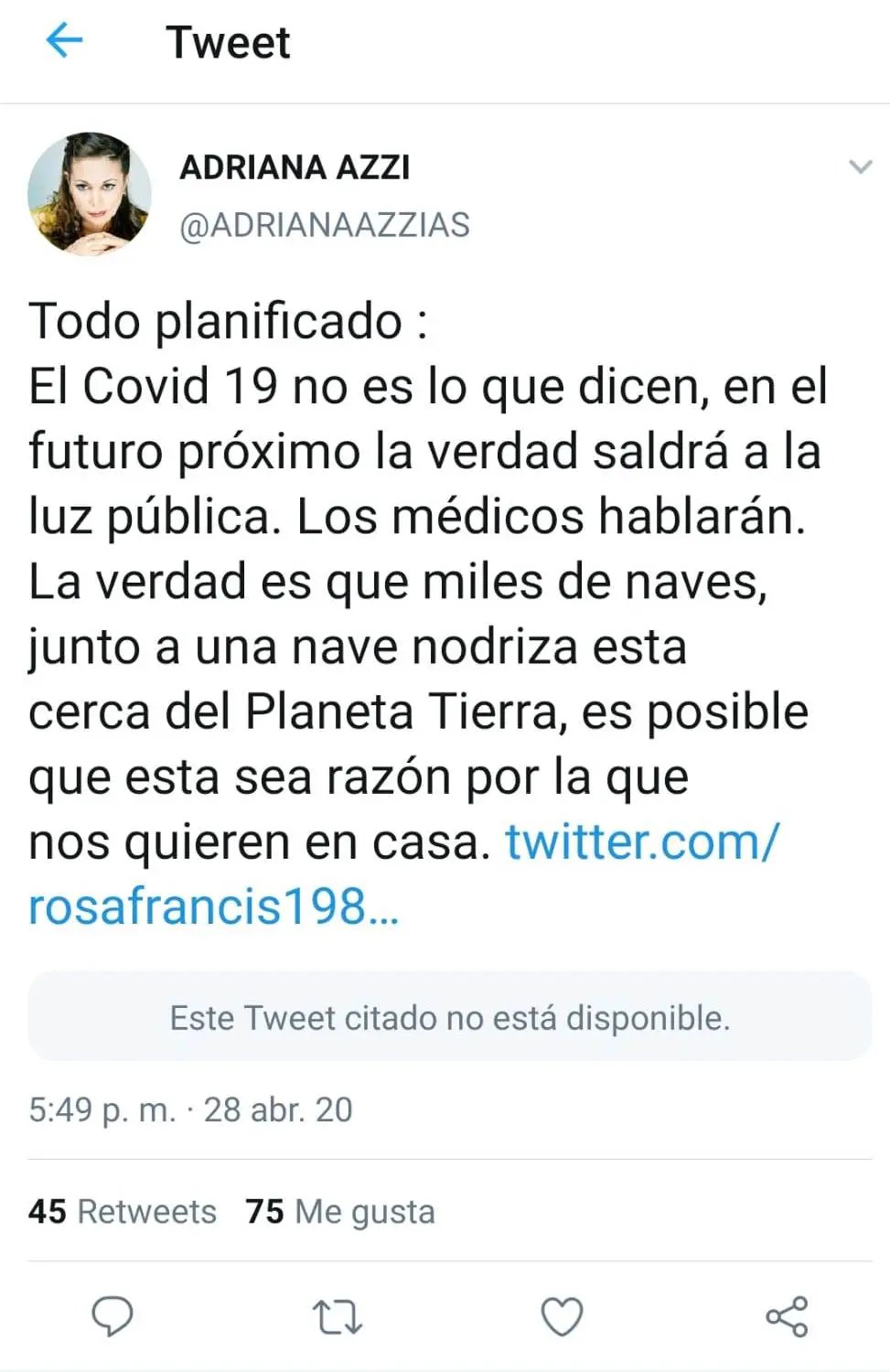View the 45 Retweets list
The image size is (890, 1372).
[123, 1211]
